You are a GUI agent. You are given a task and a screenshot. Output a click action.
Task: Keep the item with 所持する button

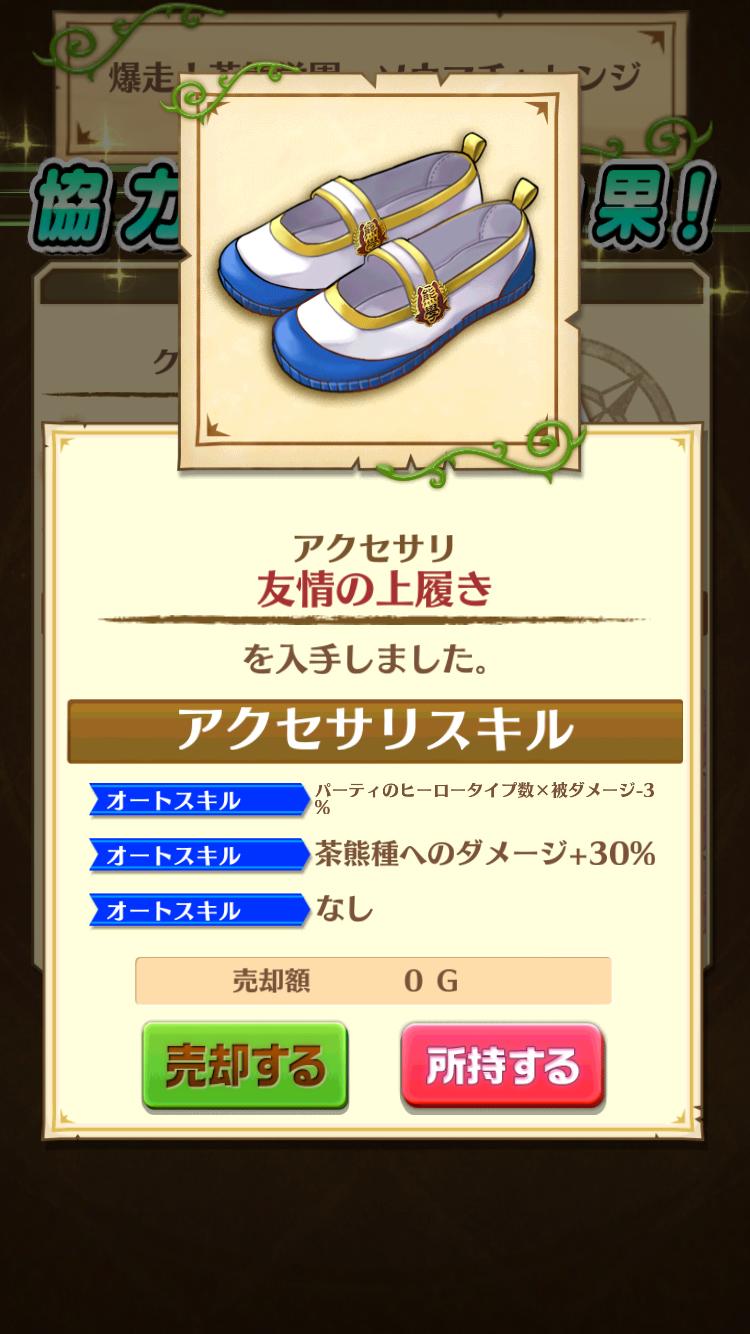502,1066
